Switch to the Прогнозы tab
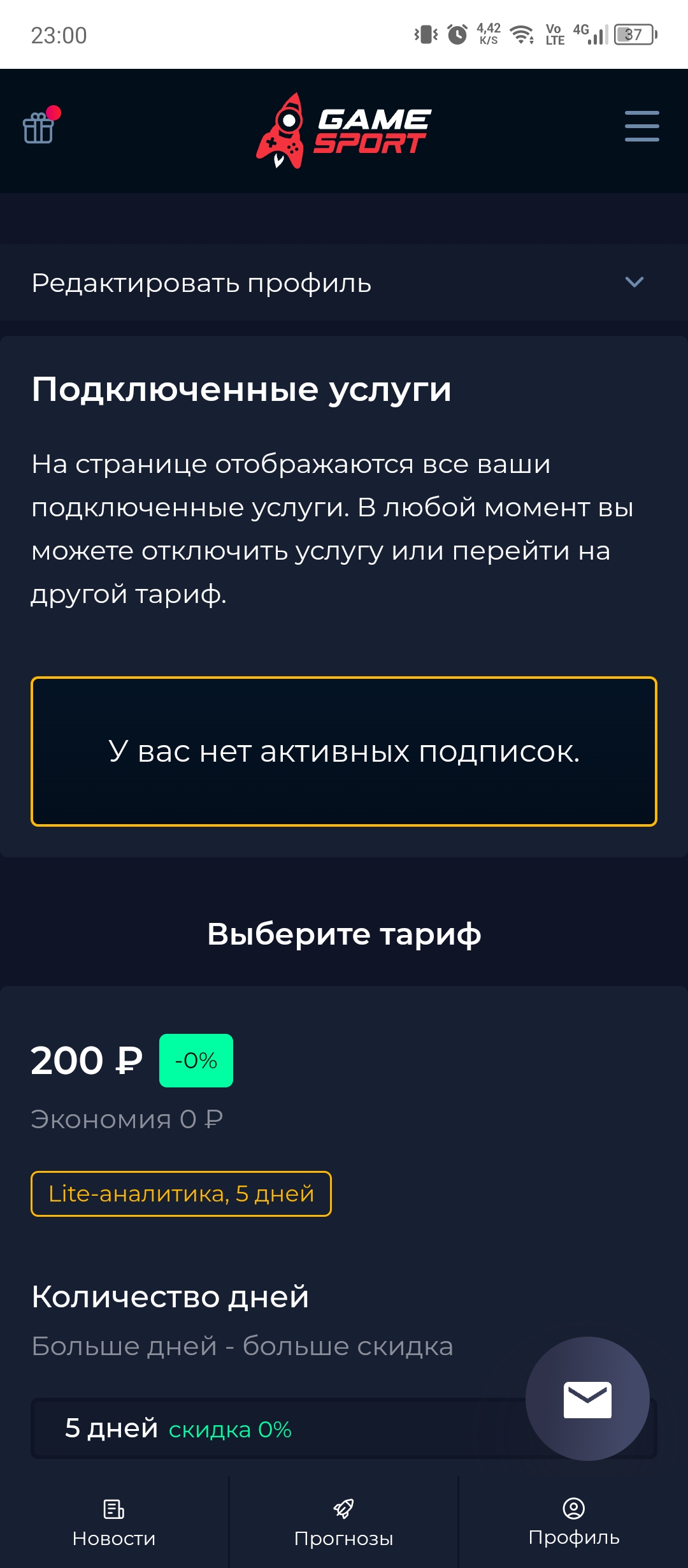The image size is (688, 1568). tap(344, 1522)
